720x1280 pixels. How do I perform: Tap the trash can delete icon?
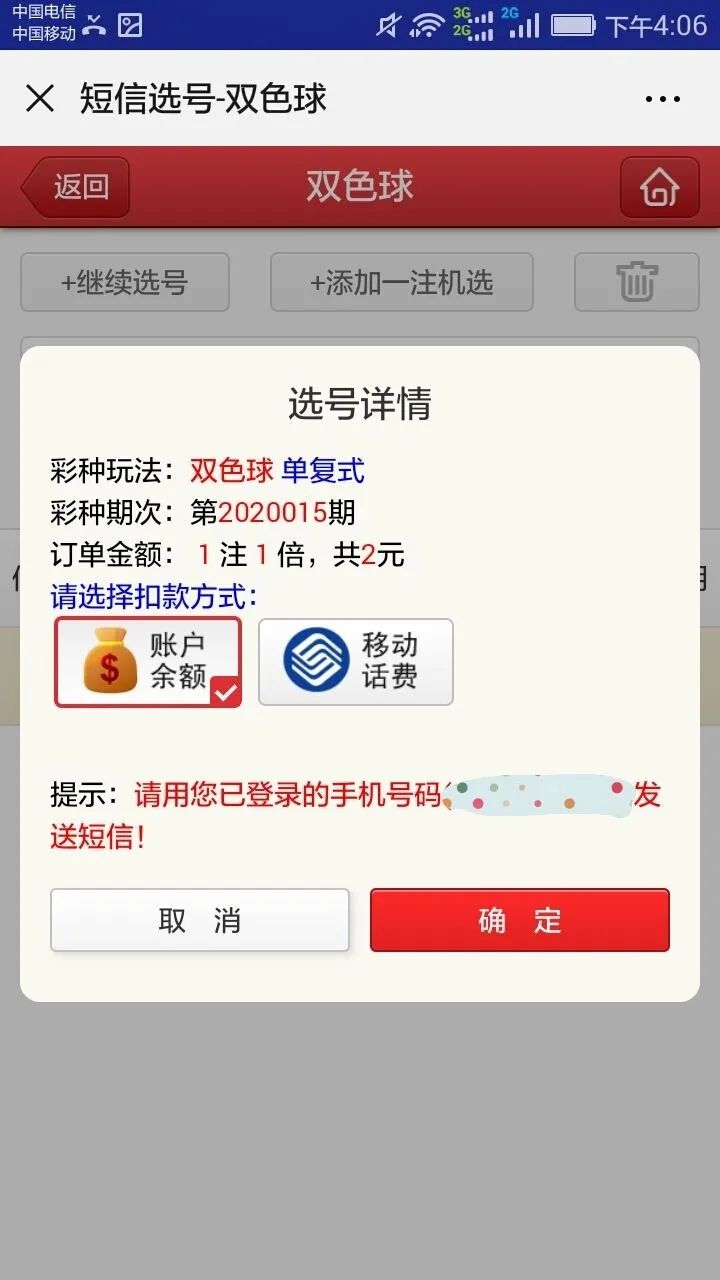tap(636, 282)
